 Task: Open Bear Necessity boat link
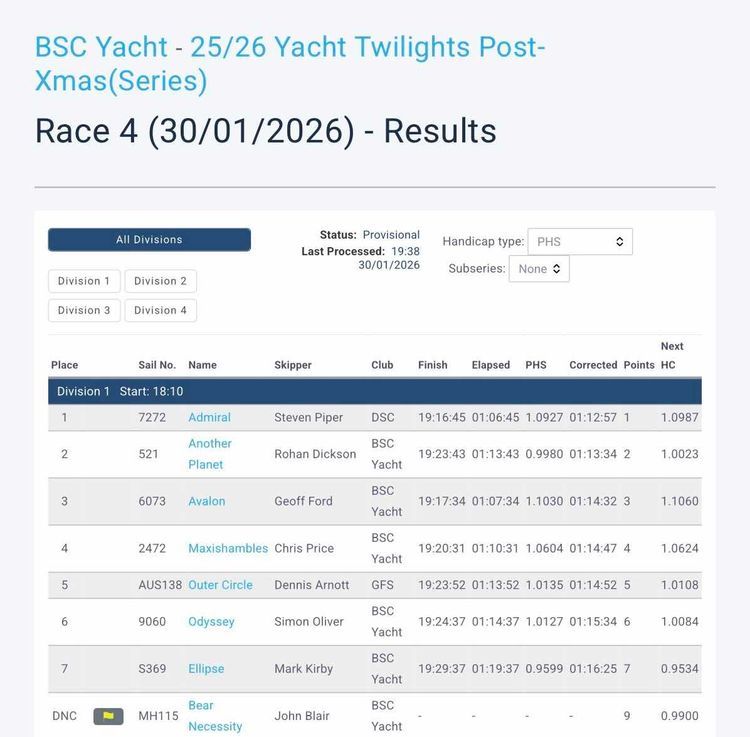coord(215,716)
